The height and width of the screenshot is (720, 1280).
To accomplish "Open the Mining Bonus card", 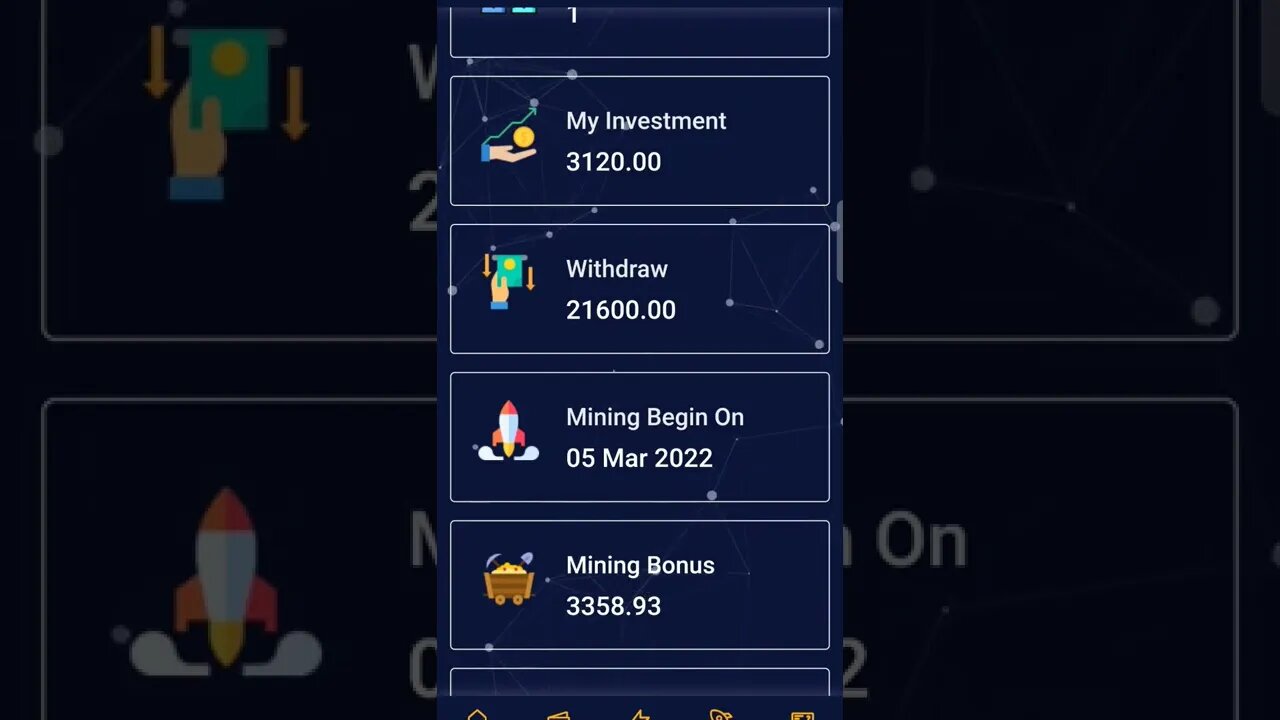I will tap(640, 585).
